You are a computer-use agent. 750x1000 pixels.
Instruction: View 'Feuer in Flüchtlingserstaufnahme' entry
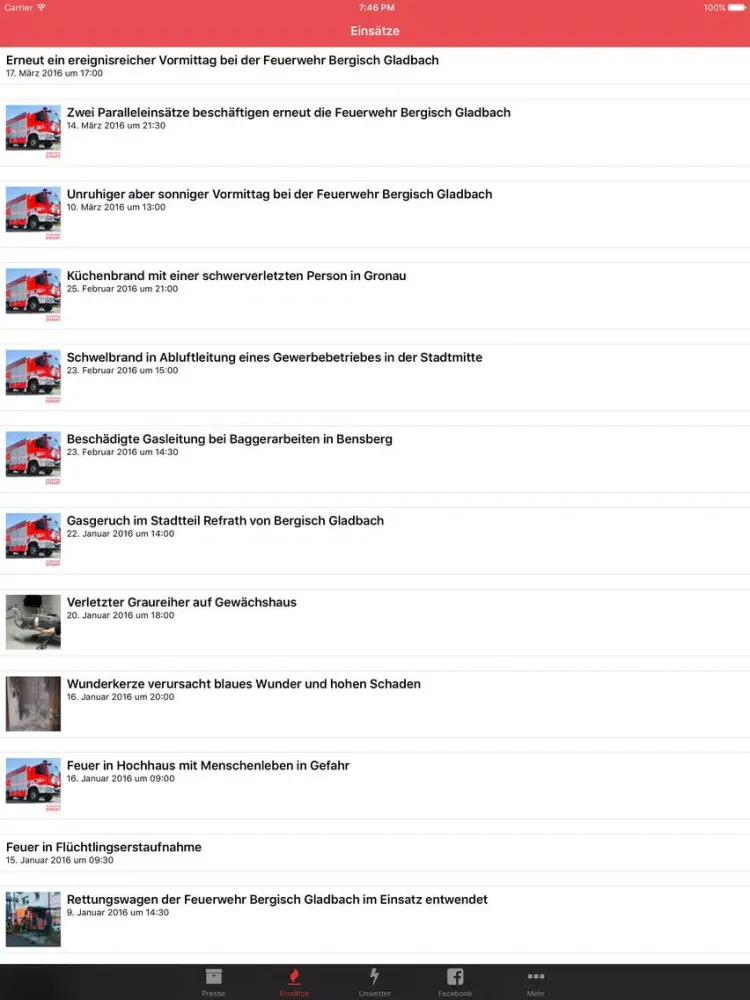coord(104,848)
